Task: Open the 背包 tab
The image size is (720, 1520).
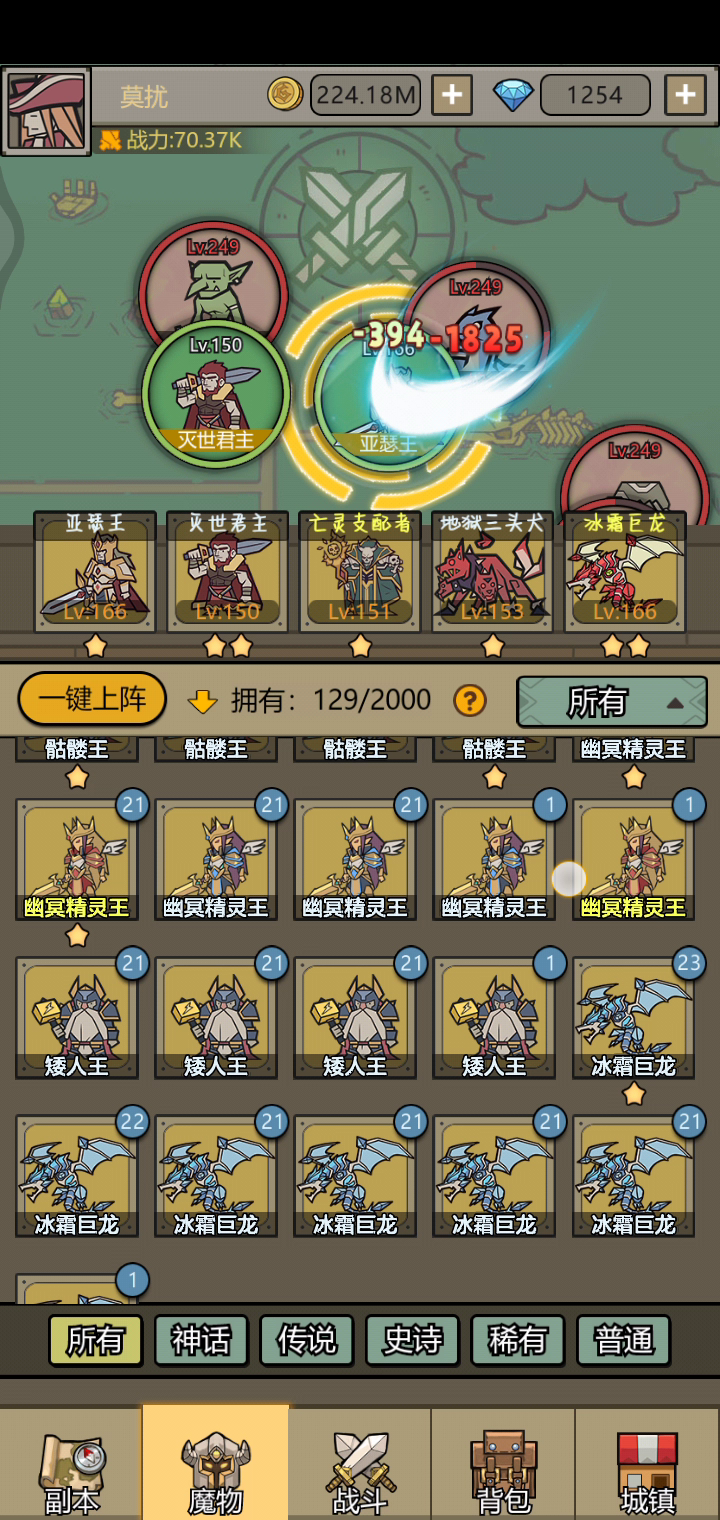Action: [x=503, y=1465]
